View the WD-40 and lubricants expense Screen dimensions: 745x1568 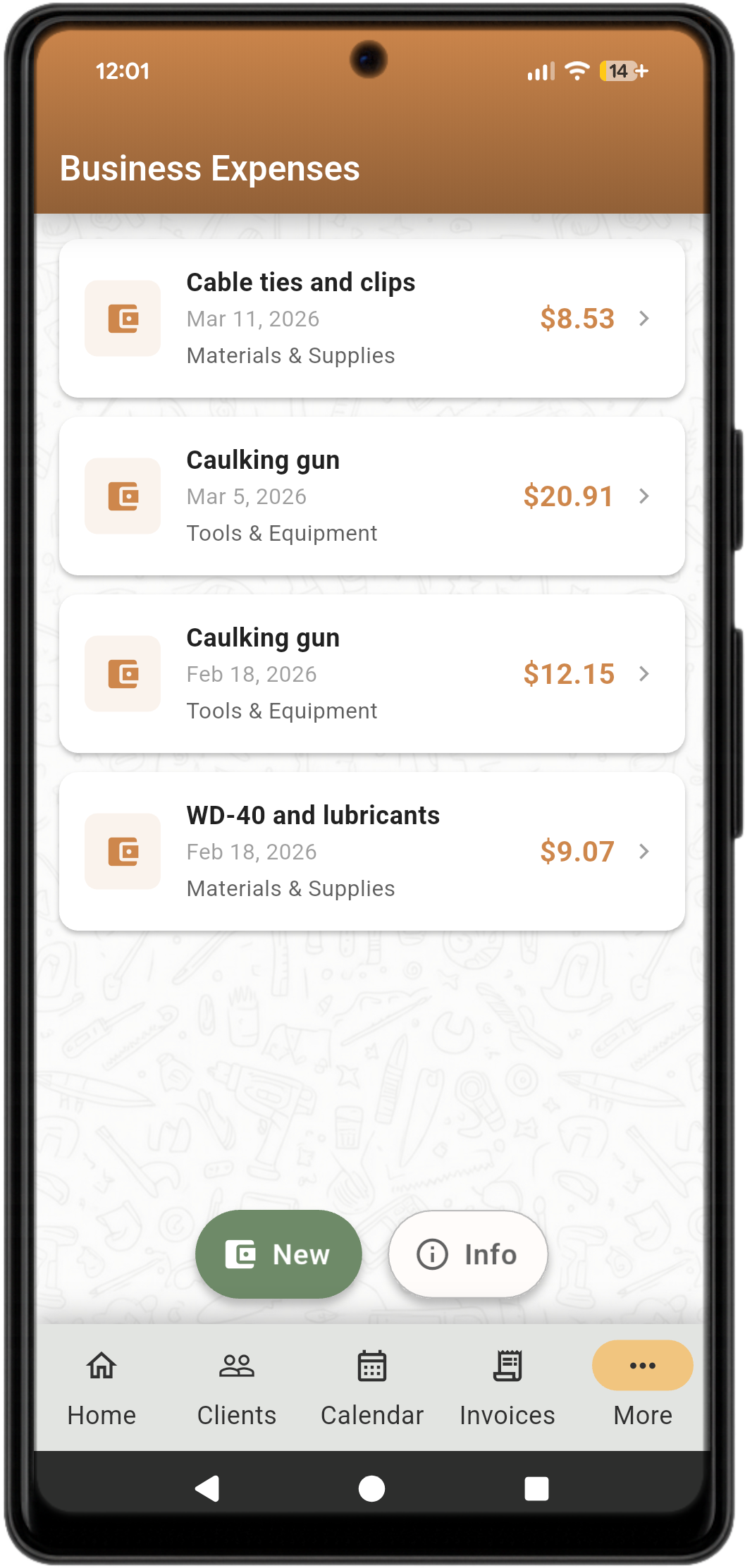click(x=371, y=852)
